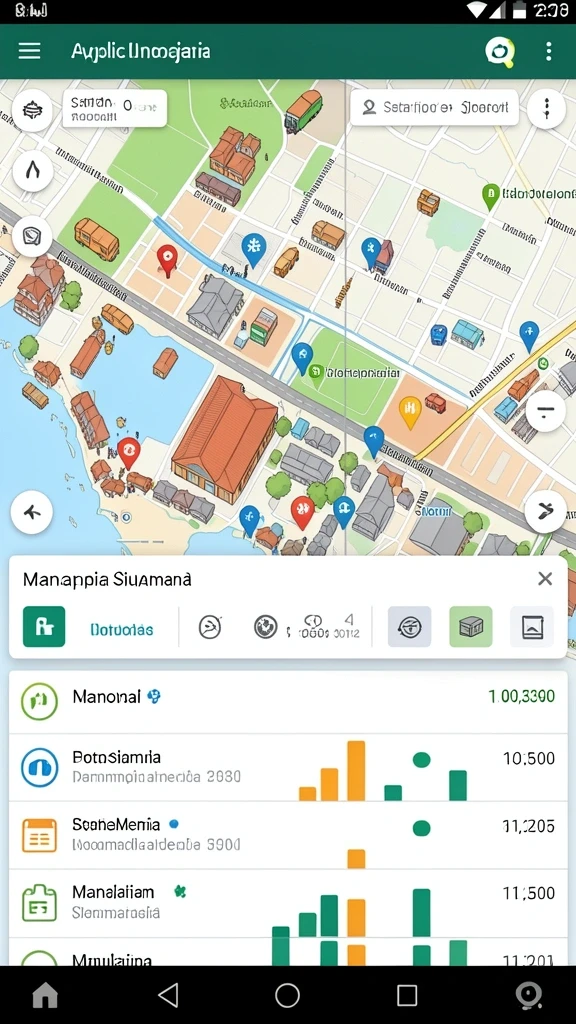Open the picture icon button in panel
The image size is (576, 1024).
(532, 626)
